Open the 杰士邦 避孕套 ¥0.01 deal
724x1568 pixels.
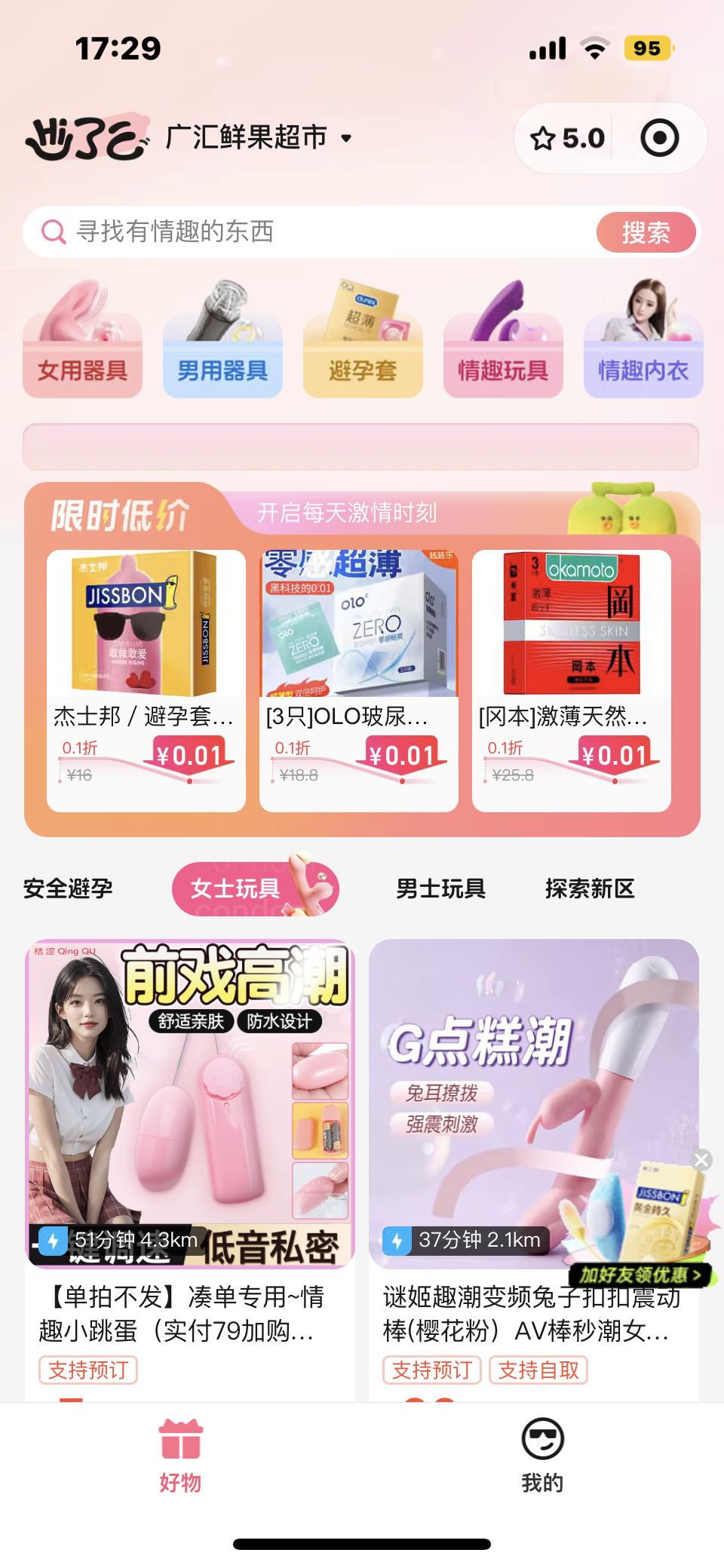pos(146,679)
